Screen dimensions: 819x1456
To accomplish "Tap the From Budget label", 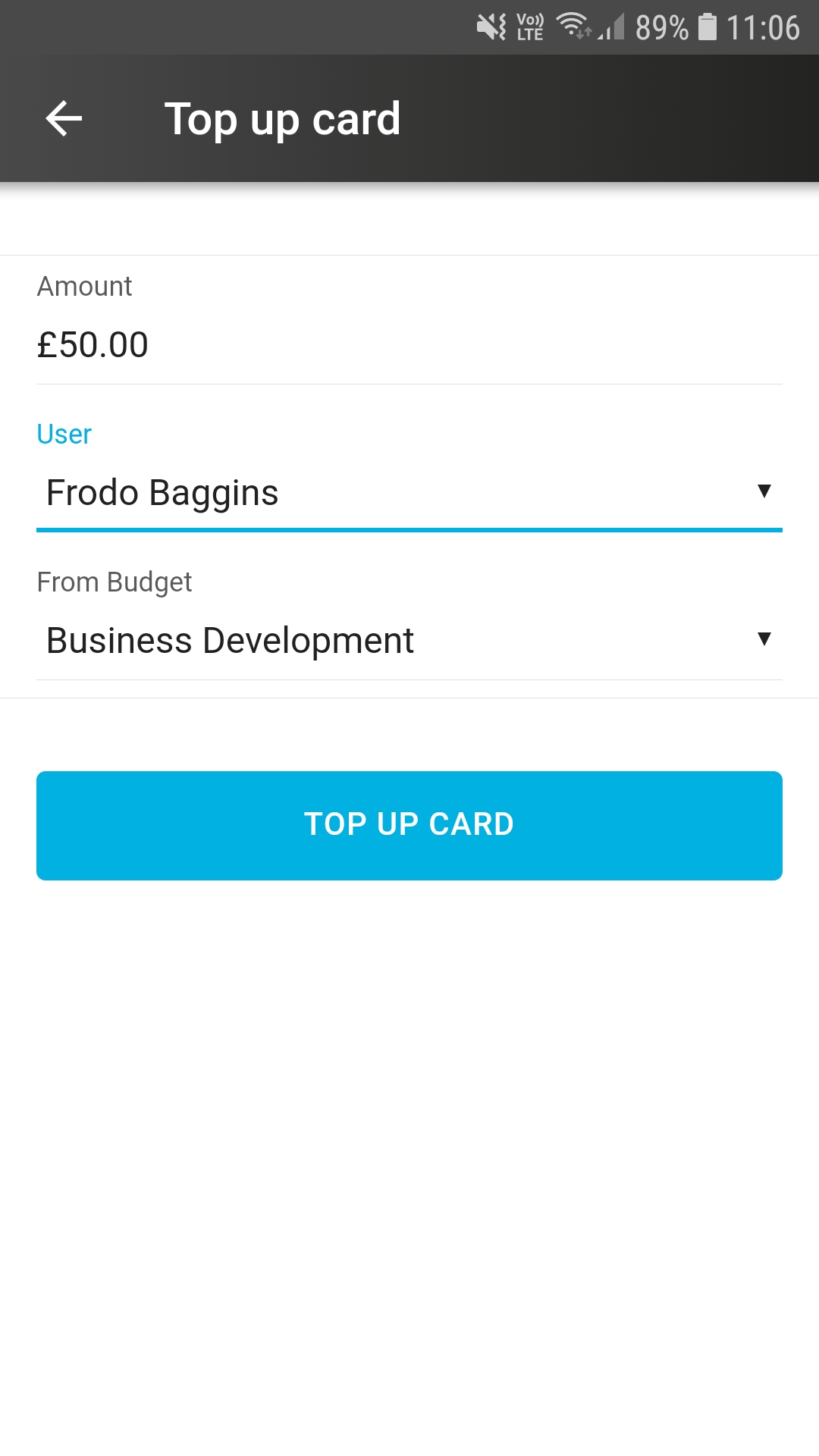I will (x=115, y=582).
